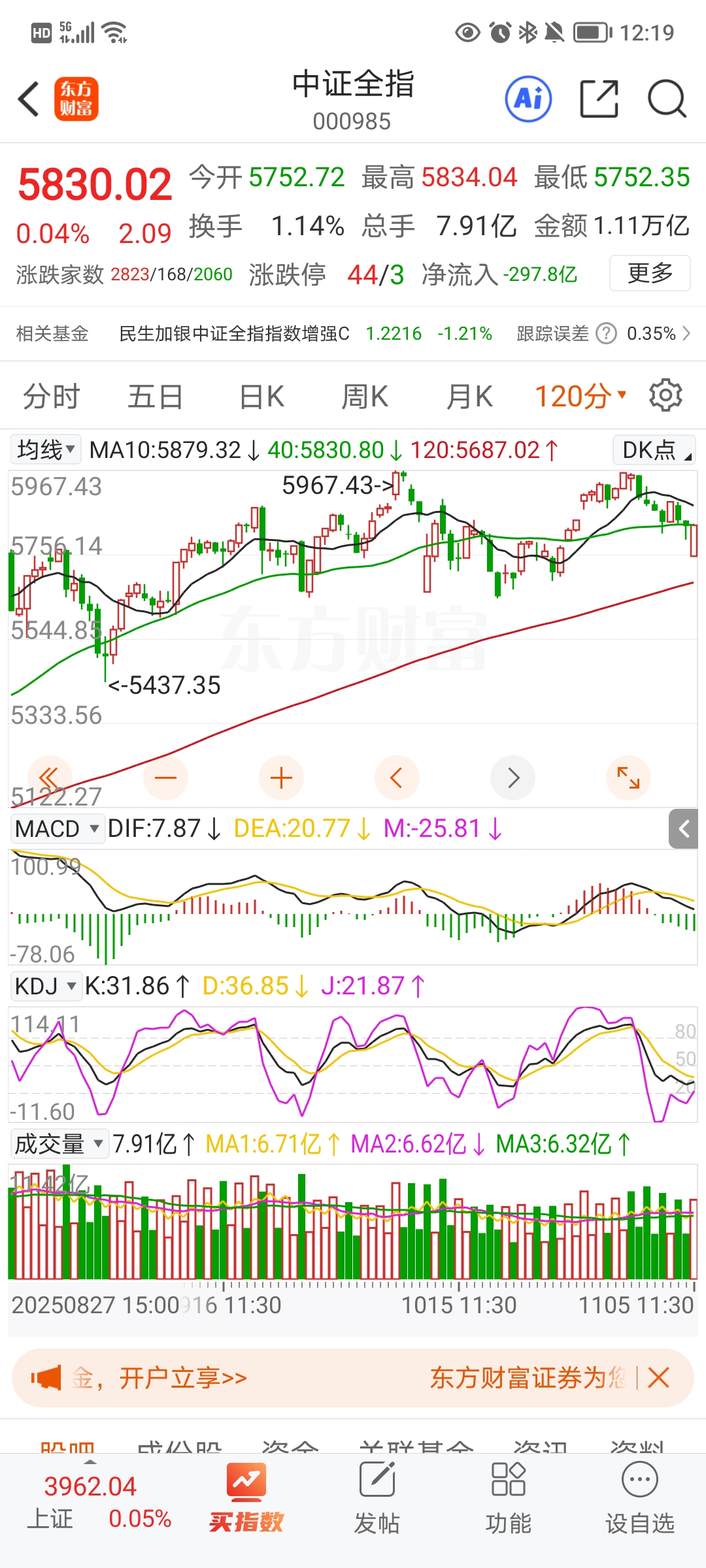Viewport: 706px width, 1568px height.
Task: Open the 均线 indicator dropdown
Action: click(x=46, y=449)
